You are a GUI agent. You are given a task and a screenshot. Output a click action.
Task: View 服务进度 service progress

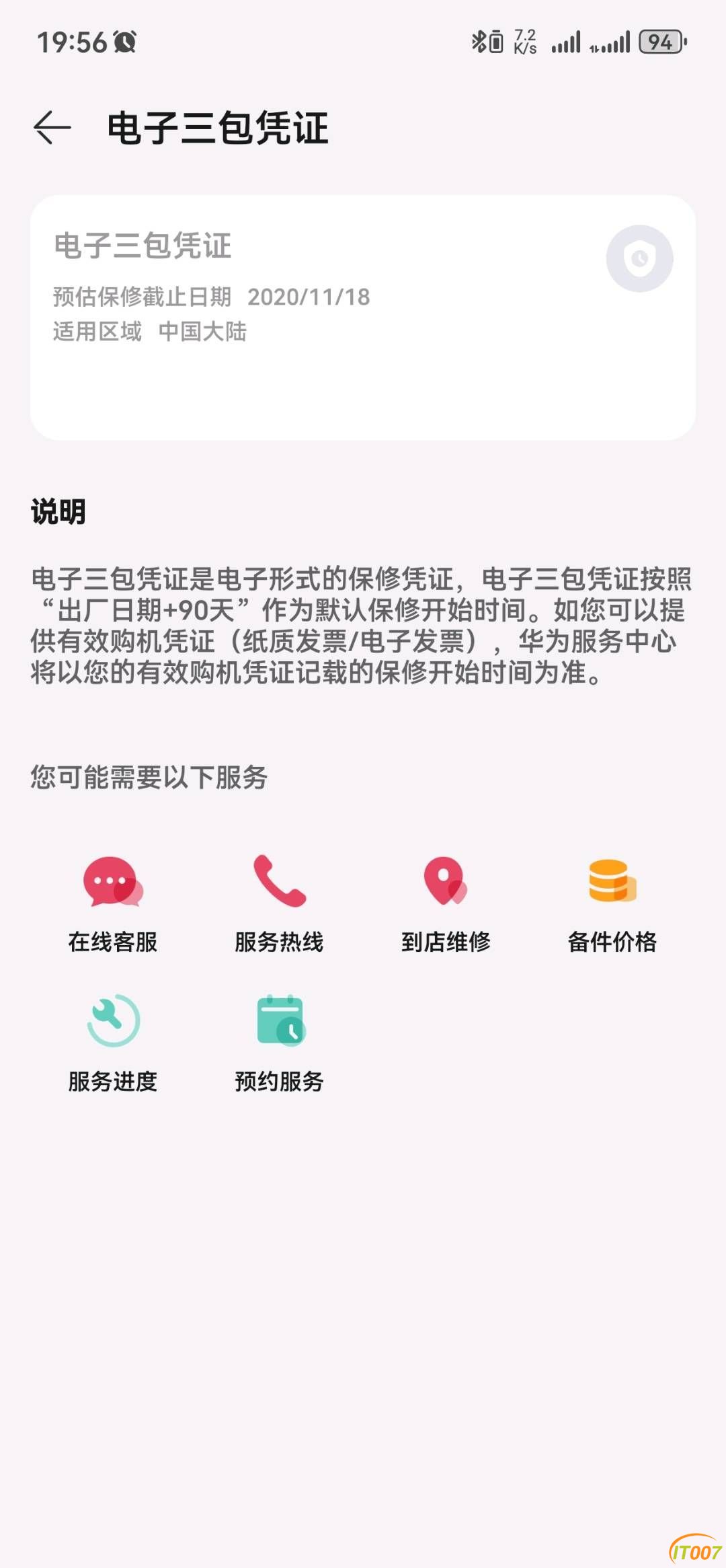[x=113, y=1041]
